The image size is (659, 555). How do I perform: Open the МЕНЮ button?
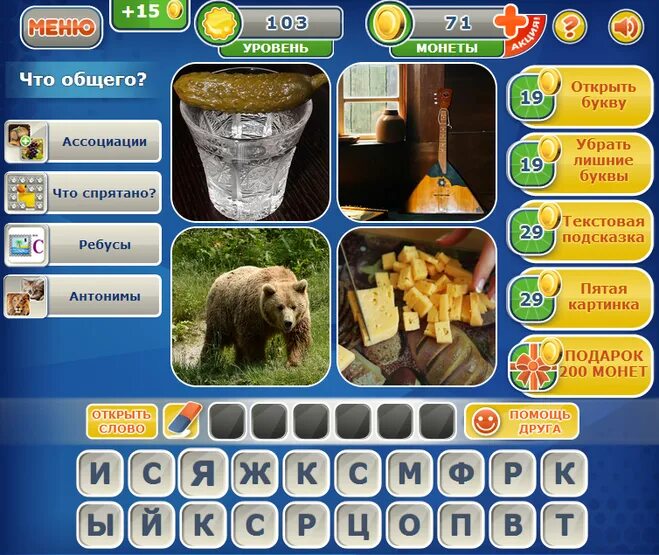62,27
